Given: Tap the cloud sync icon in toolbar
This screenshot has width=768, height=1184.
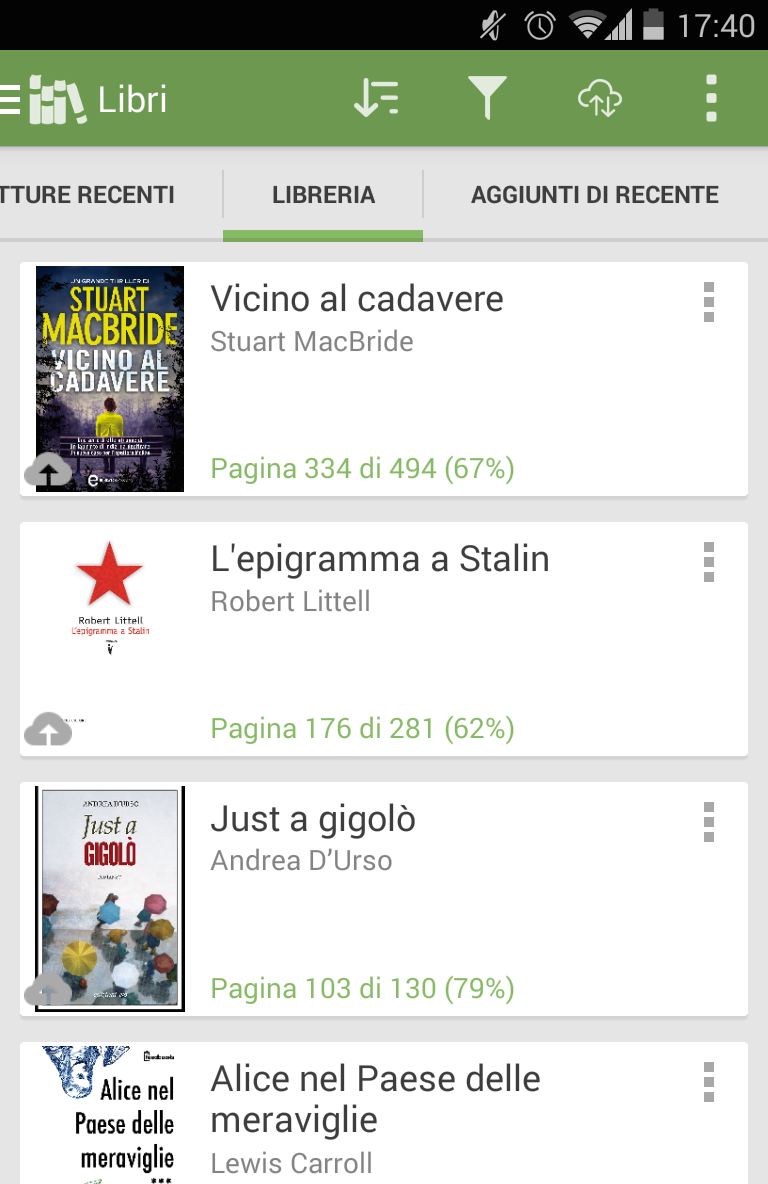Looking at the screenshot, I should 599,99.
